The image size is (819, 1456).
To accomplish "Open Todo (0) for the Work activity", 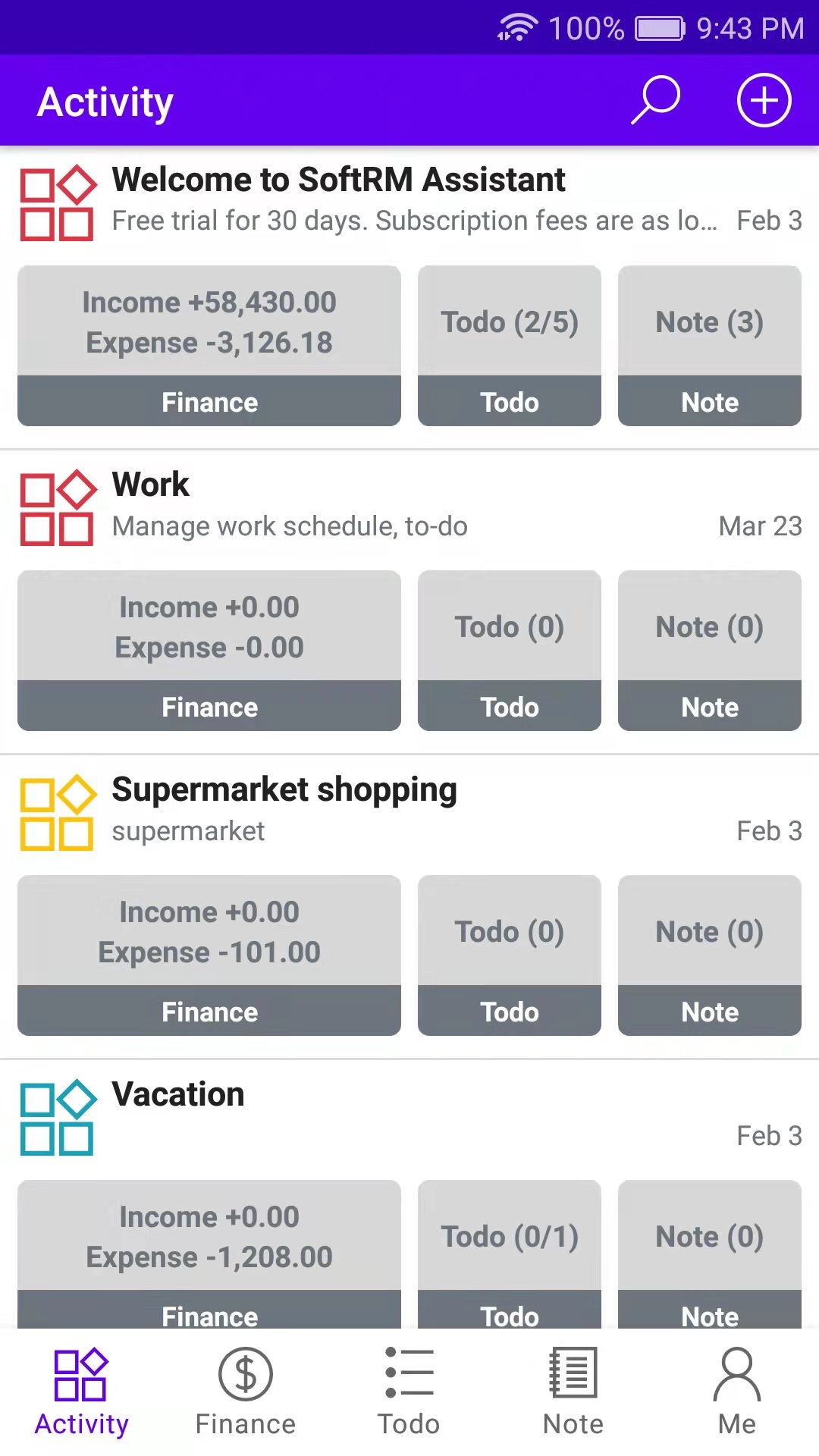I will tap(509, 651).
